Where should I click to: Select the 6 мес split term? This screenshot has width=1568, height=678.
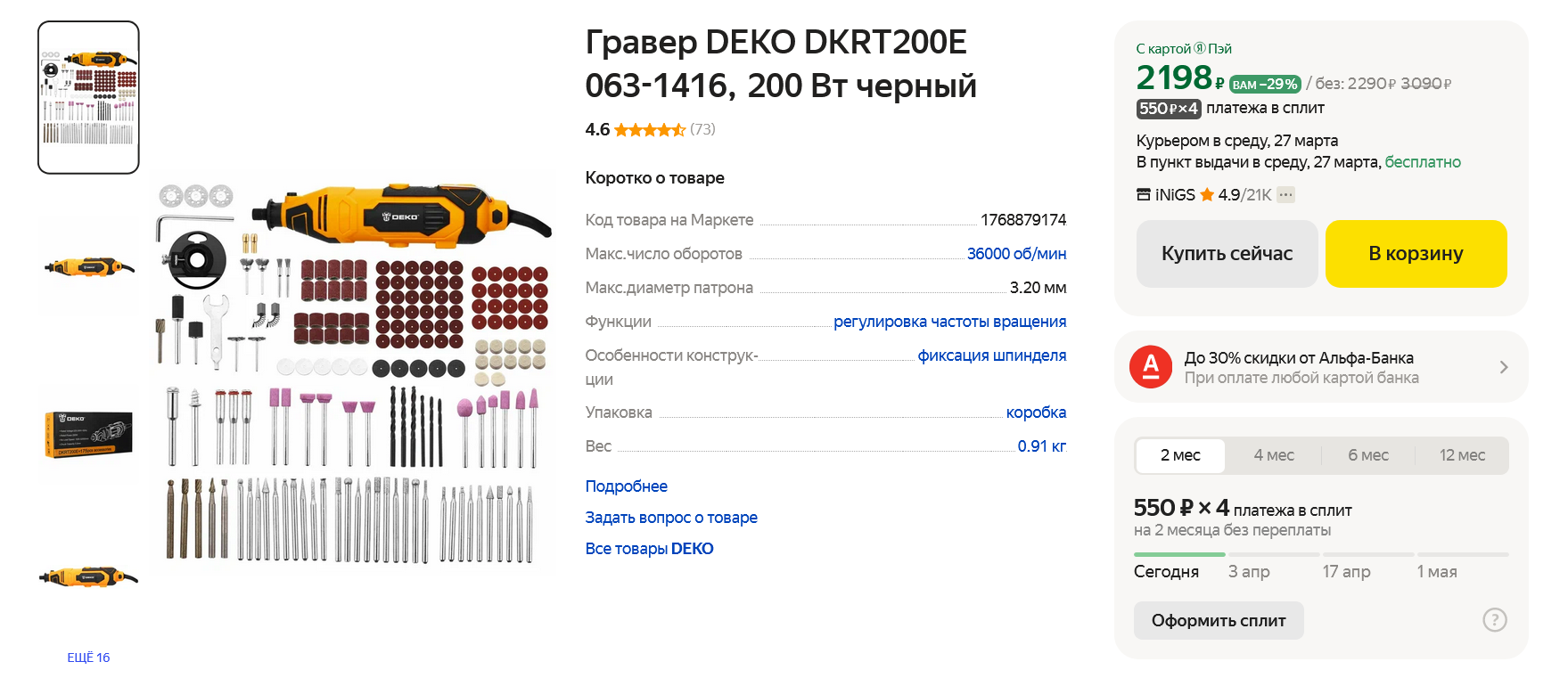pyautogui.click(x=1367, y=455)
